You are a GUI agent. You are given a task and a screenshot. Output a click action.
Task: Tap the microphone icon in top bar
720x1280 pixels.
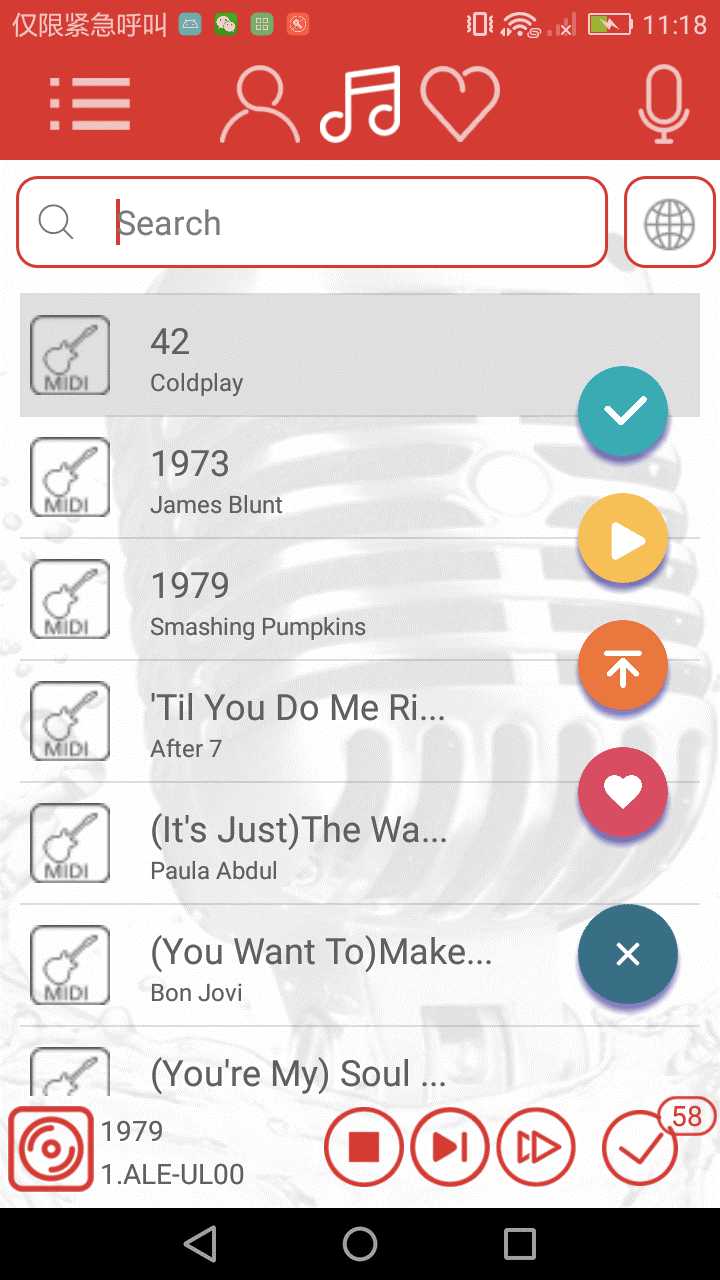coord(664,104)
